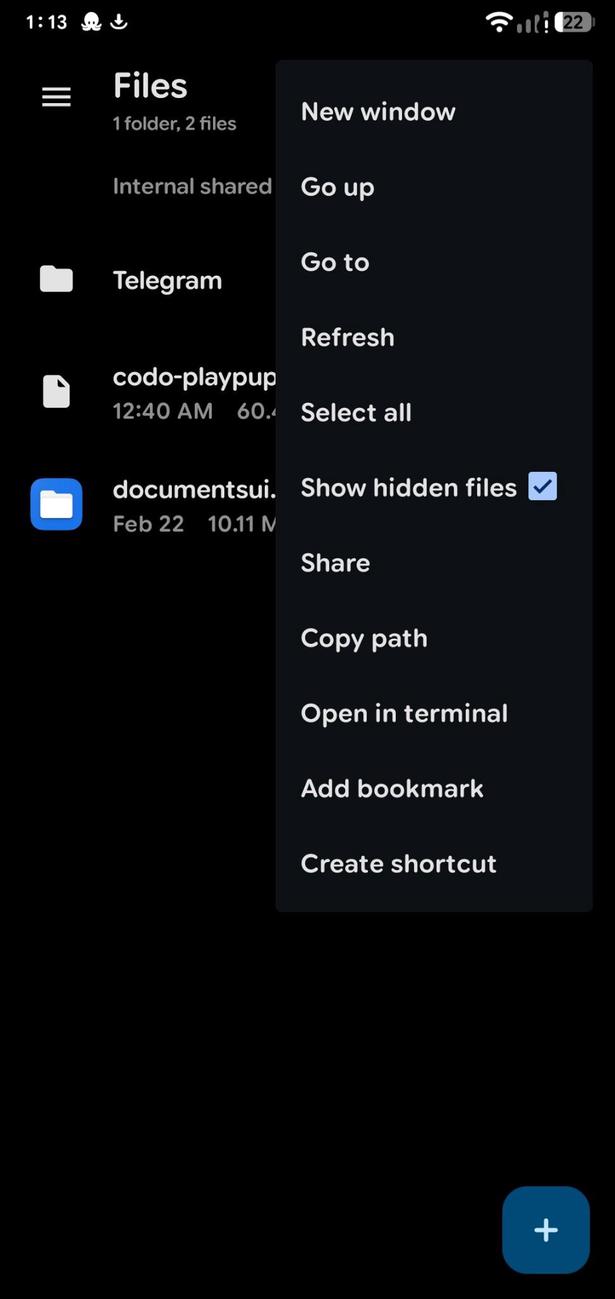Open in terminal option

[x=404, y=713]
